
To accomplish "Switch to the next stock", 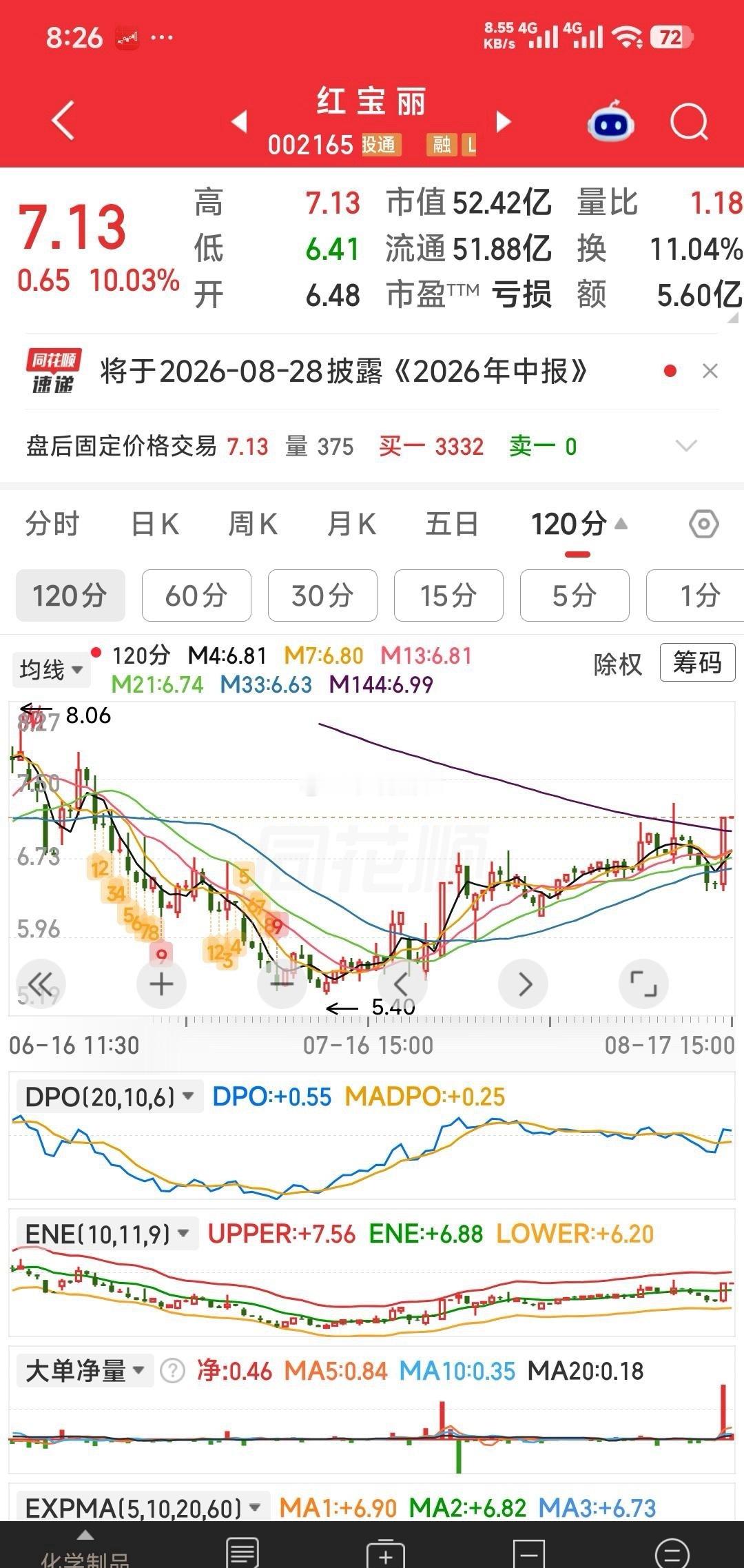I will click(504, 122).
